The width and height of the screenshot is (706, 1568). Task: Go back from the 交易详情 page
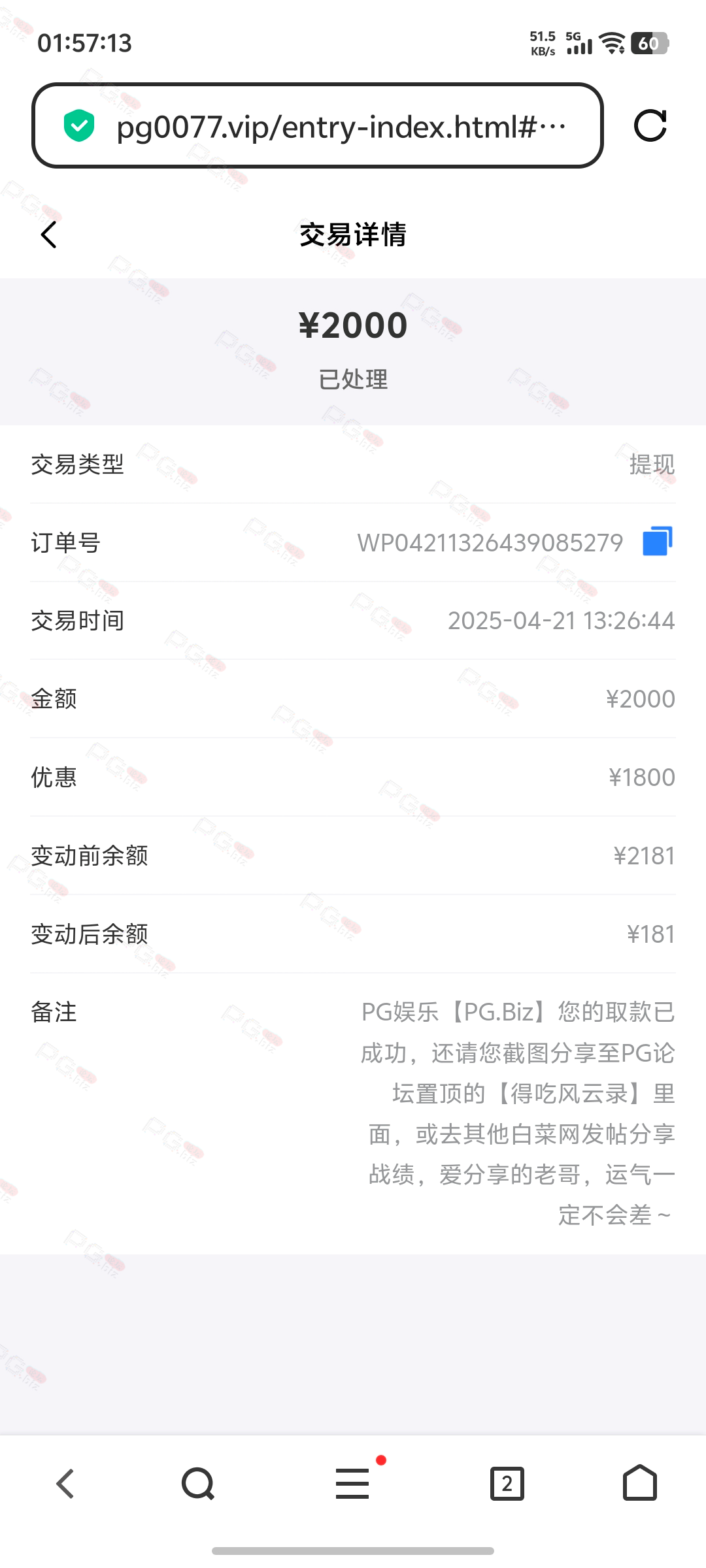[x=49, y=235]
